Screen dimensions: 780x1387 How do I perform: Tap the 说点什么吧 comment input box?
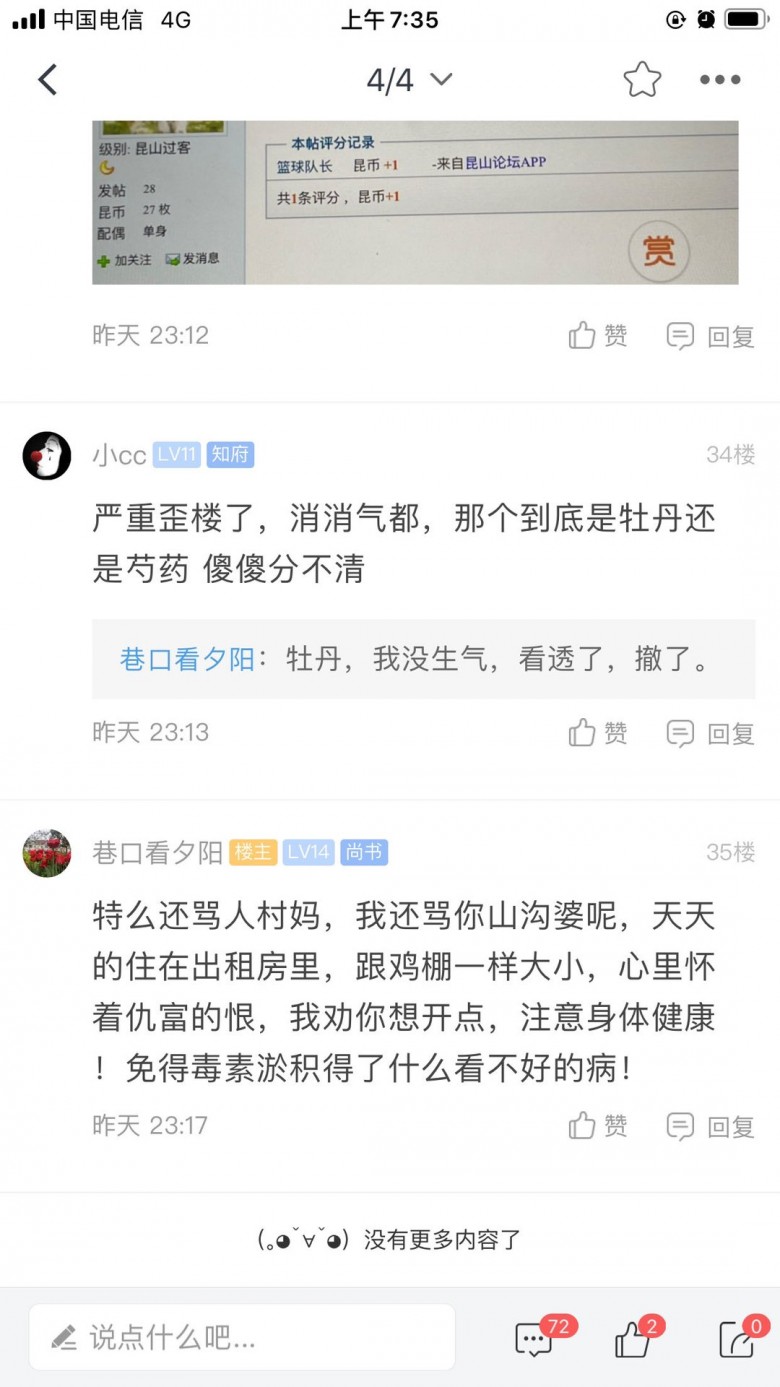tap(242, 1337)
